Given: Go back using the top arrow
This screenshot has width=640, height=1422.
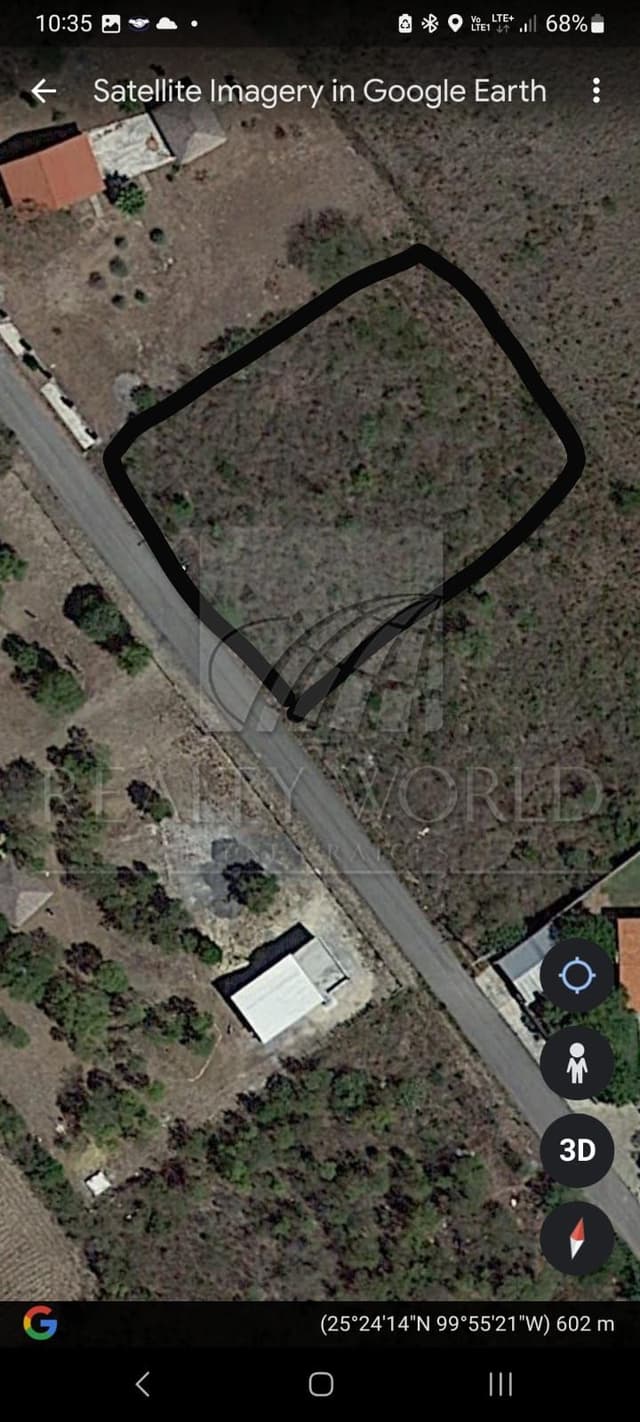Looking at the screenshot, I should (x=43, y=91).
